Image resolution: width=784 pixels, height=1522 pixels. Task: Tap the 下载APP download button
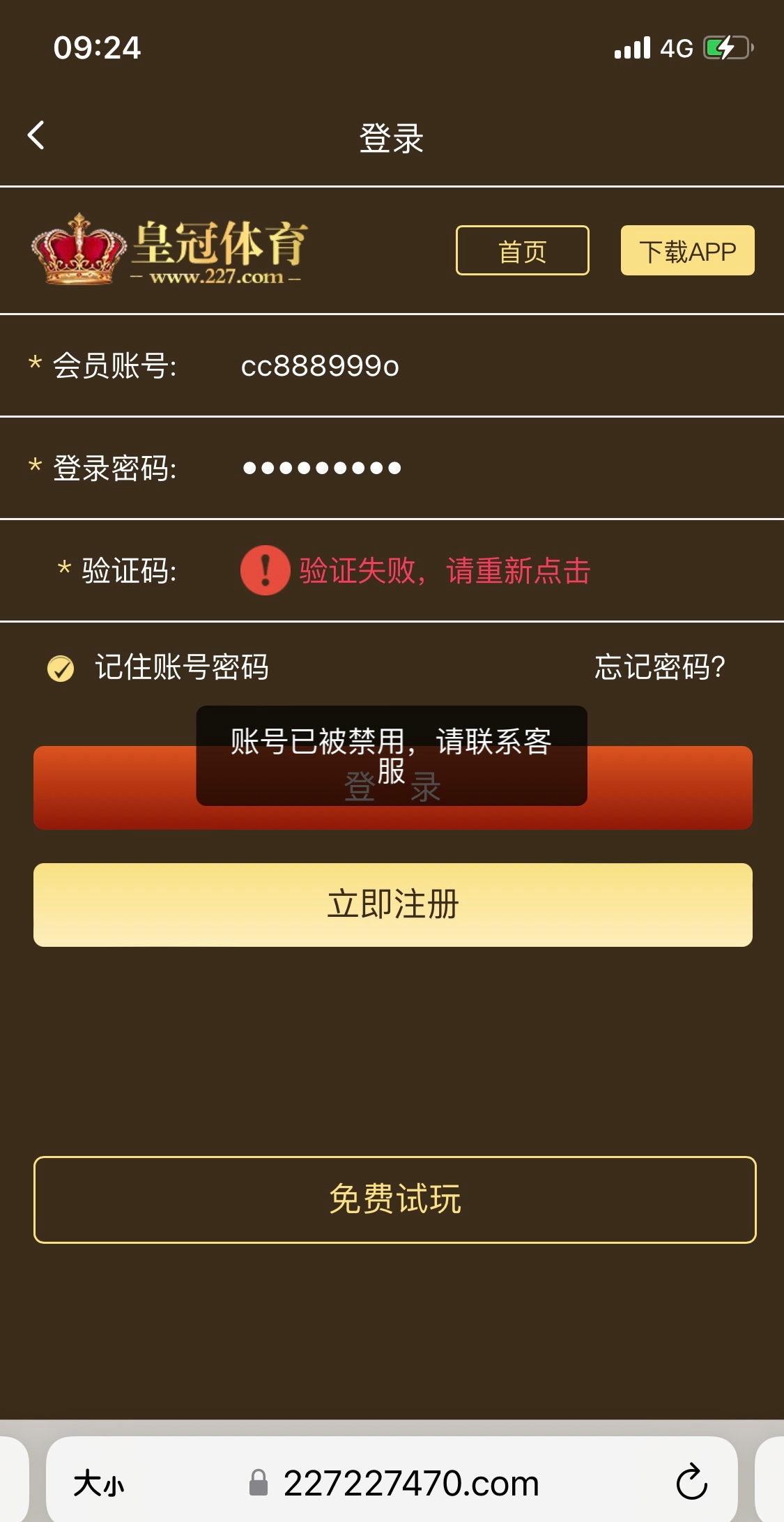687,251
